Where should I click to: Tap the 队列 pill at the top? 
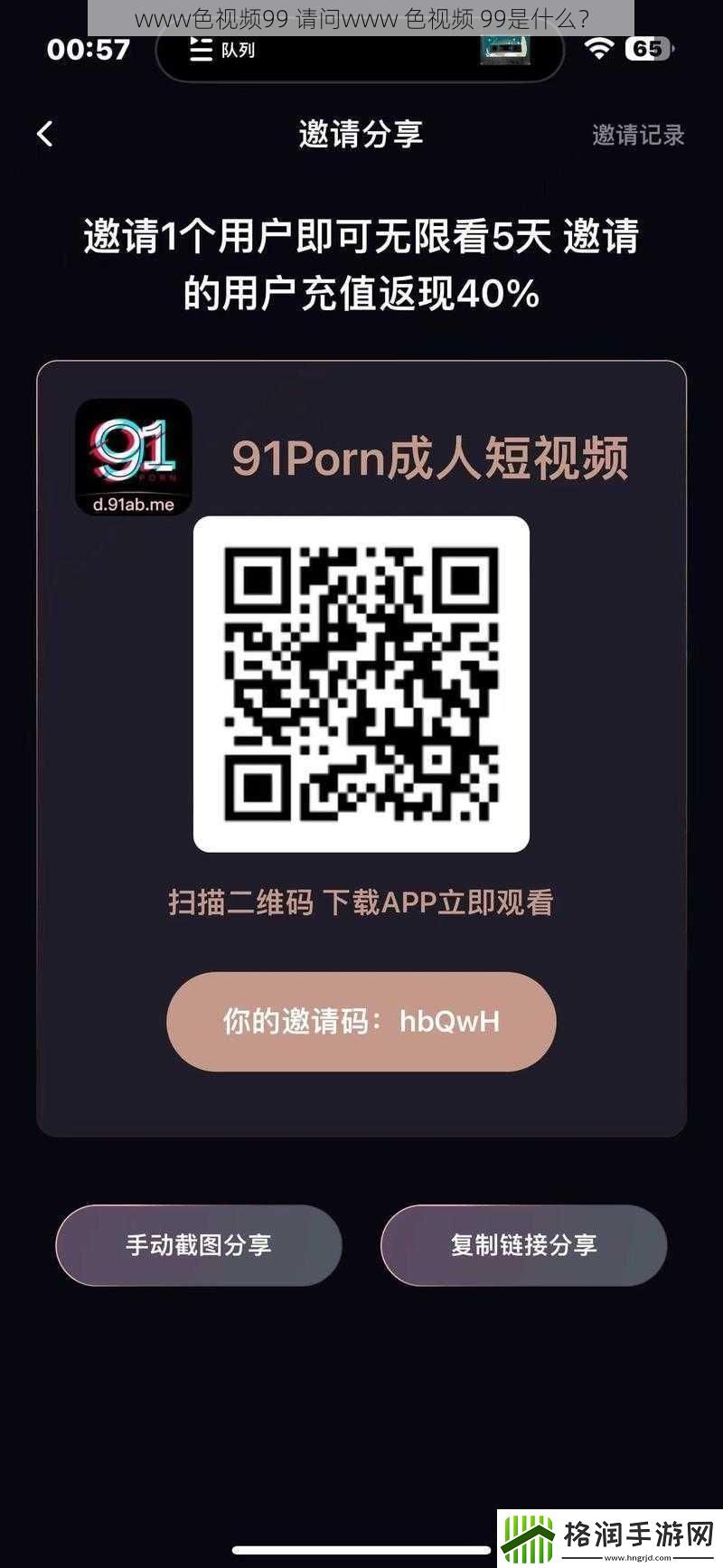pos(239,52)
